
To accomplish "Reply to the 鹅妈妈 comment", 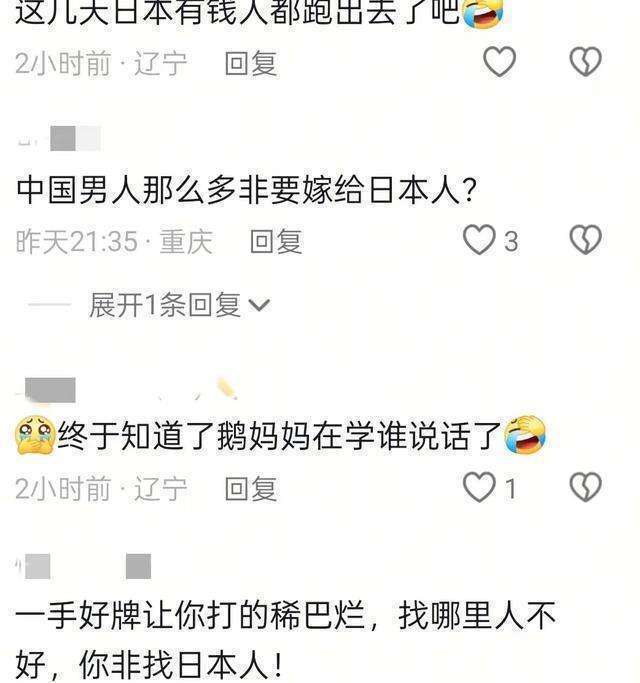I will coord(250,489).
